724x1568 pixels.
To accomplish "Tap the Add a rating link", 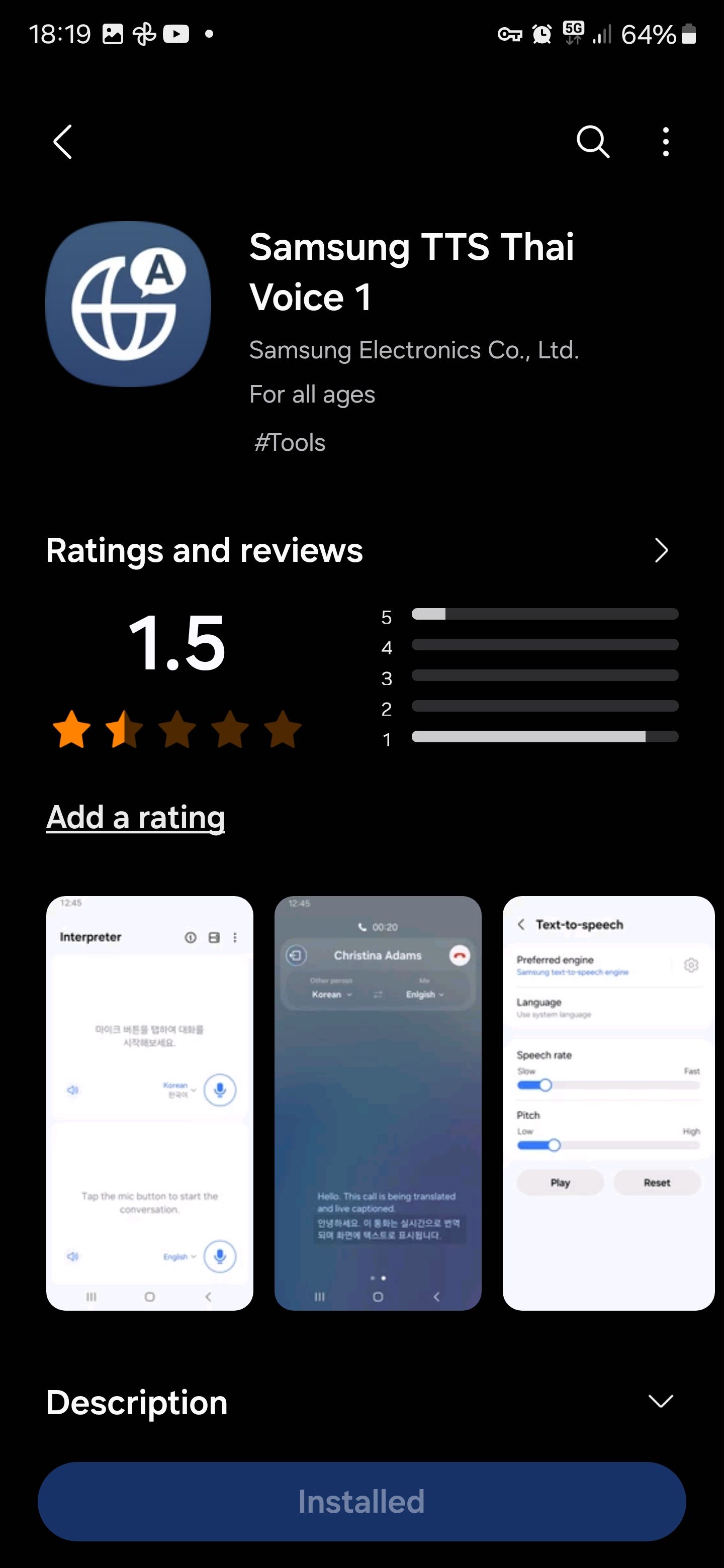I will coord(136,817).
